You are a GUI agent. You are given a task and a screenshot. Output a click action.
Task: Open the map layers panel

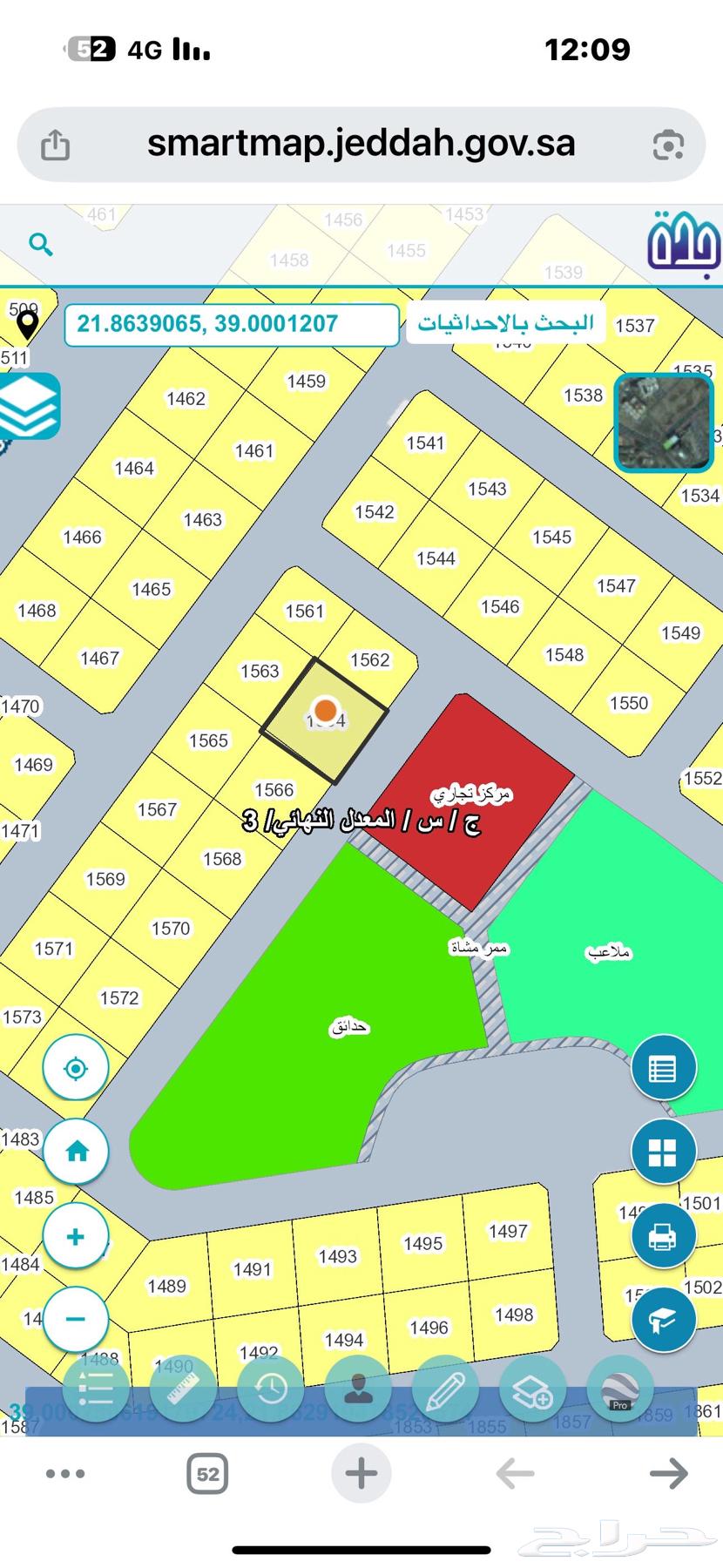[x=29, y=406]
